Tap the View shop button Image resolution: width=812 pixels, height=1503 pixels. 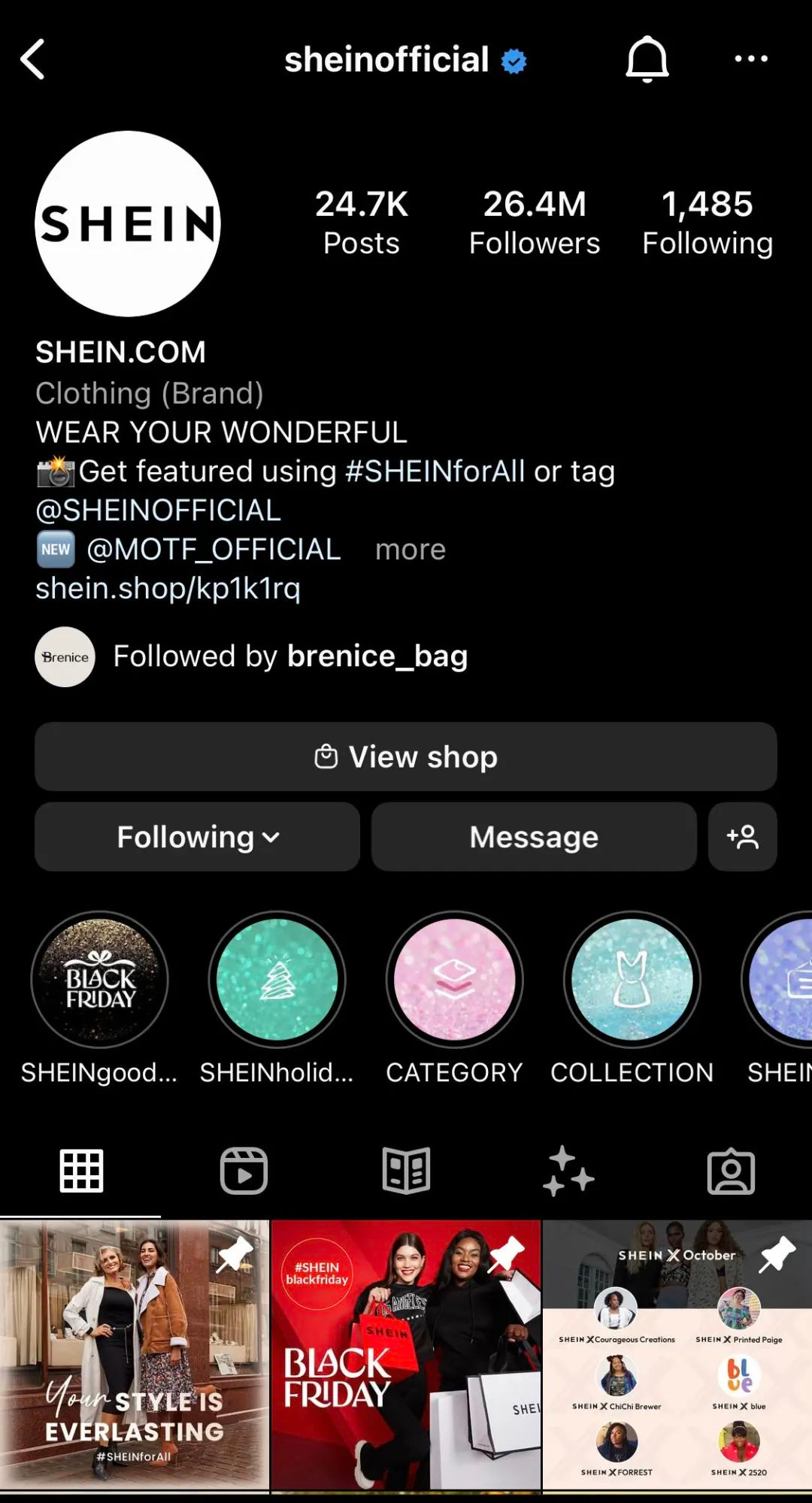point(406,756)
